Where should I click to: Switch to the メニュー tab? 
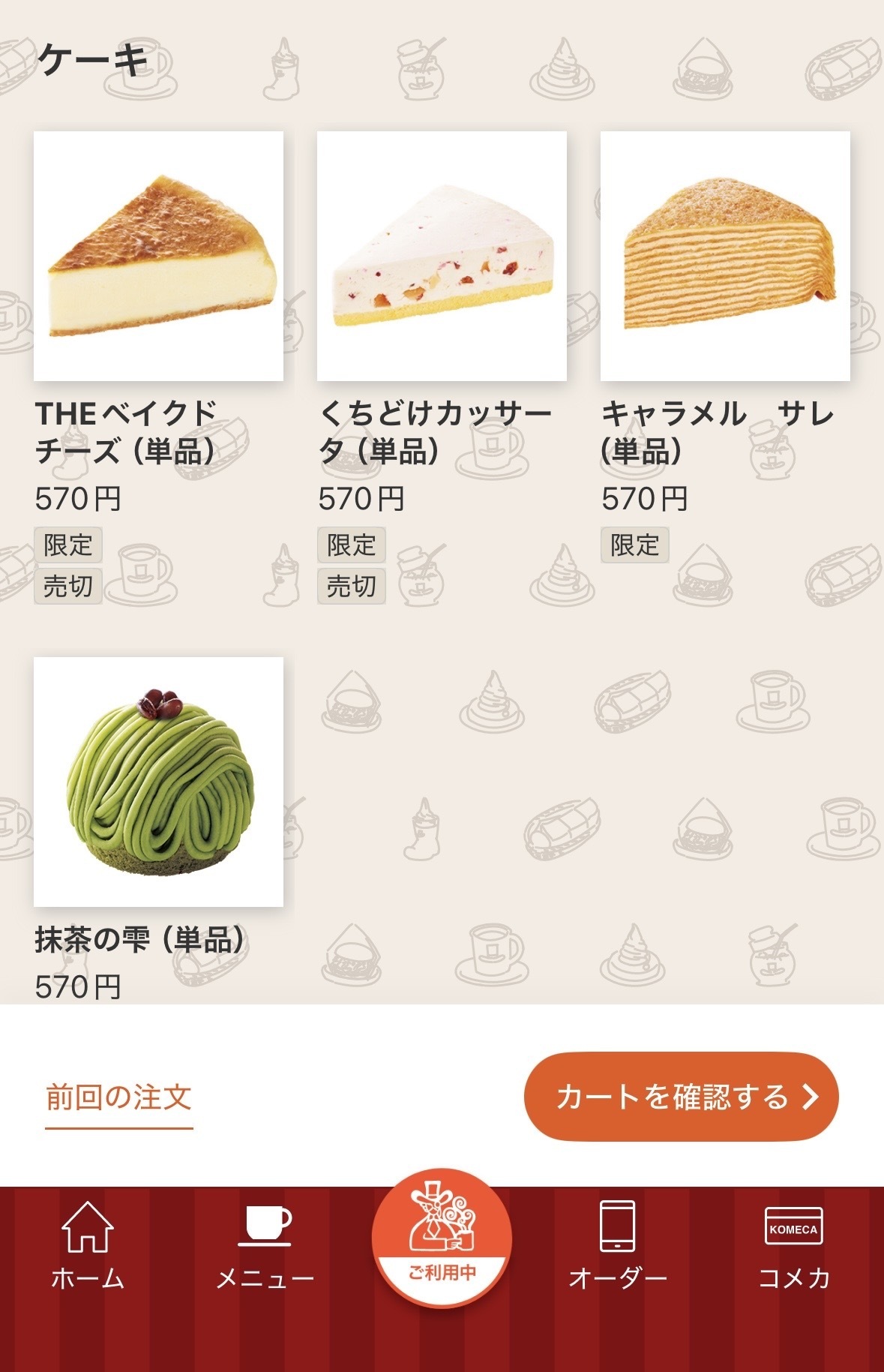tap(265, 1245)
